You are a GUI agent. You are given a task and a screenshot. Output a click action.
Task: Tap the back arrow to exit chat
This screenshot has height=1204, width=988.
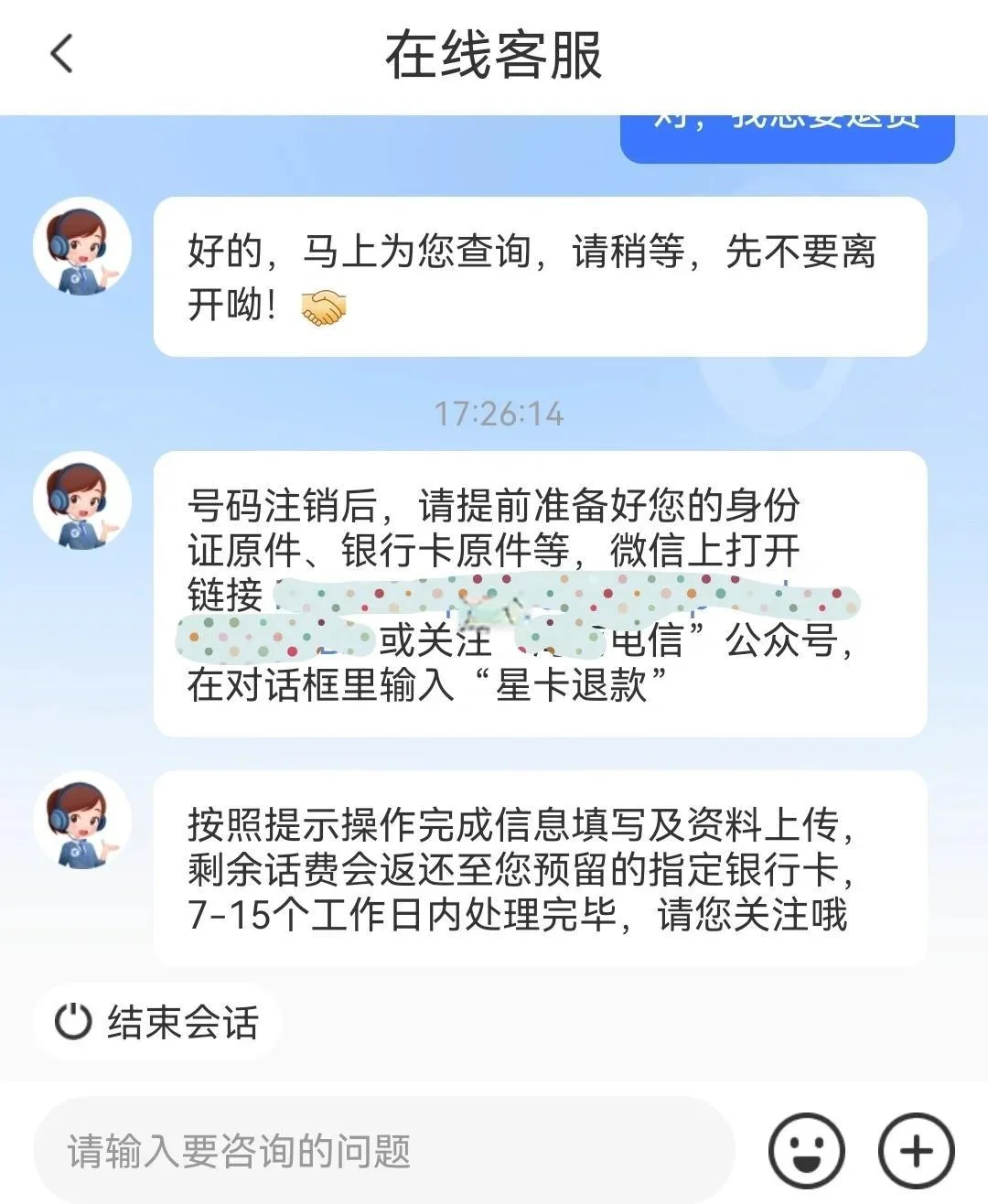tap(60, 55)
